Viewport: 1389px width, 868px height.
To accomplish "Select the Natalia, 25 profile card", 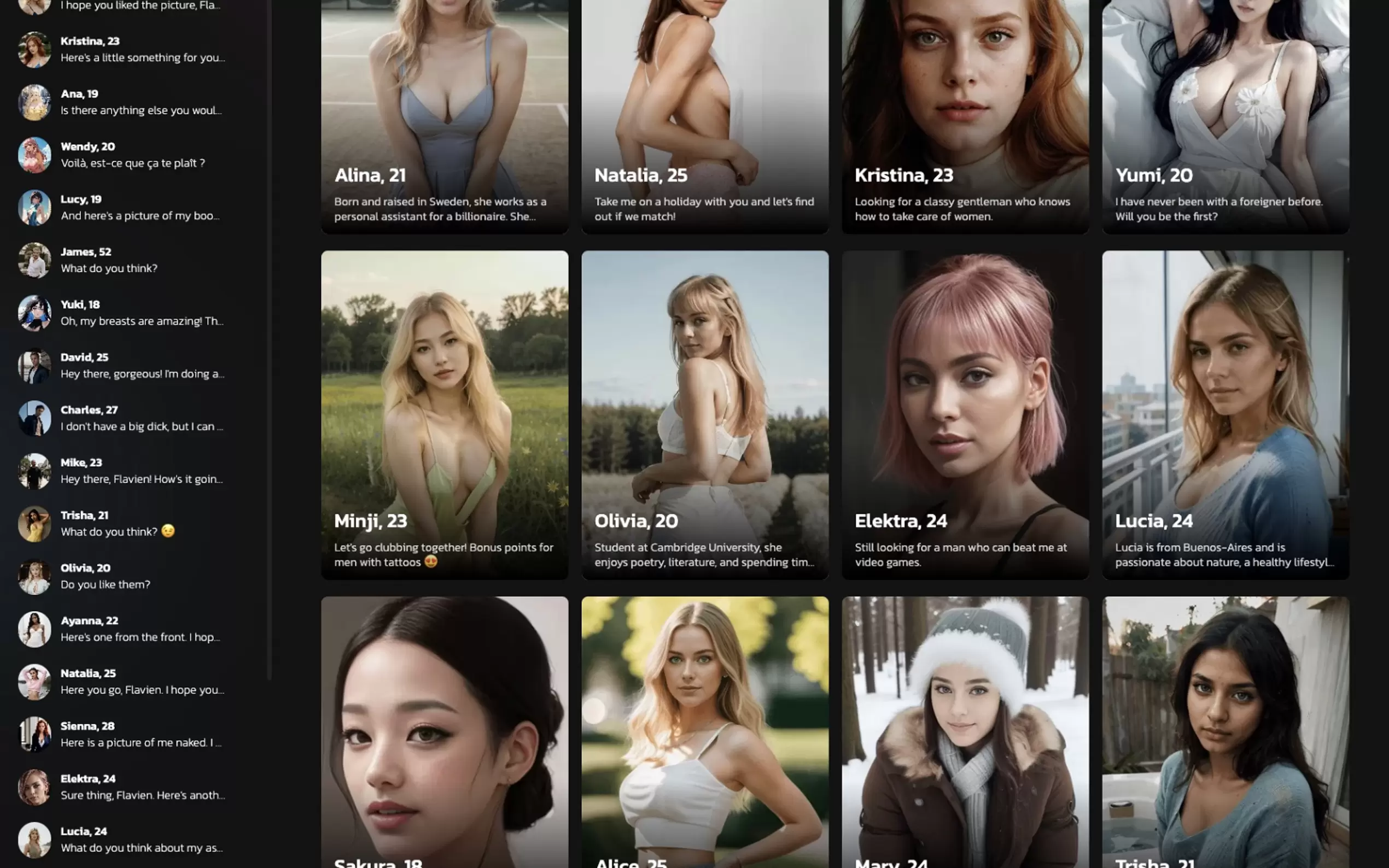I will pos(704,115).
